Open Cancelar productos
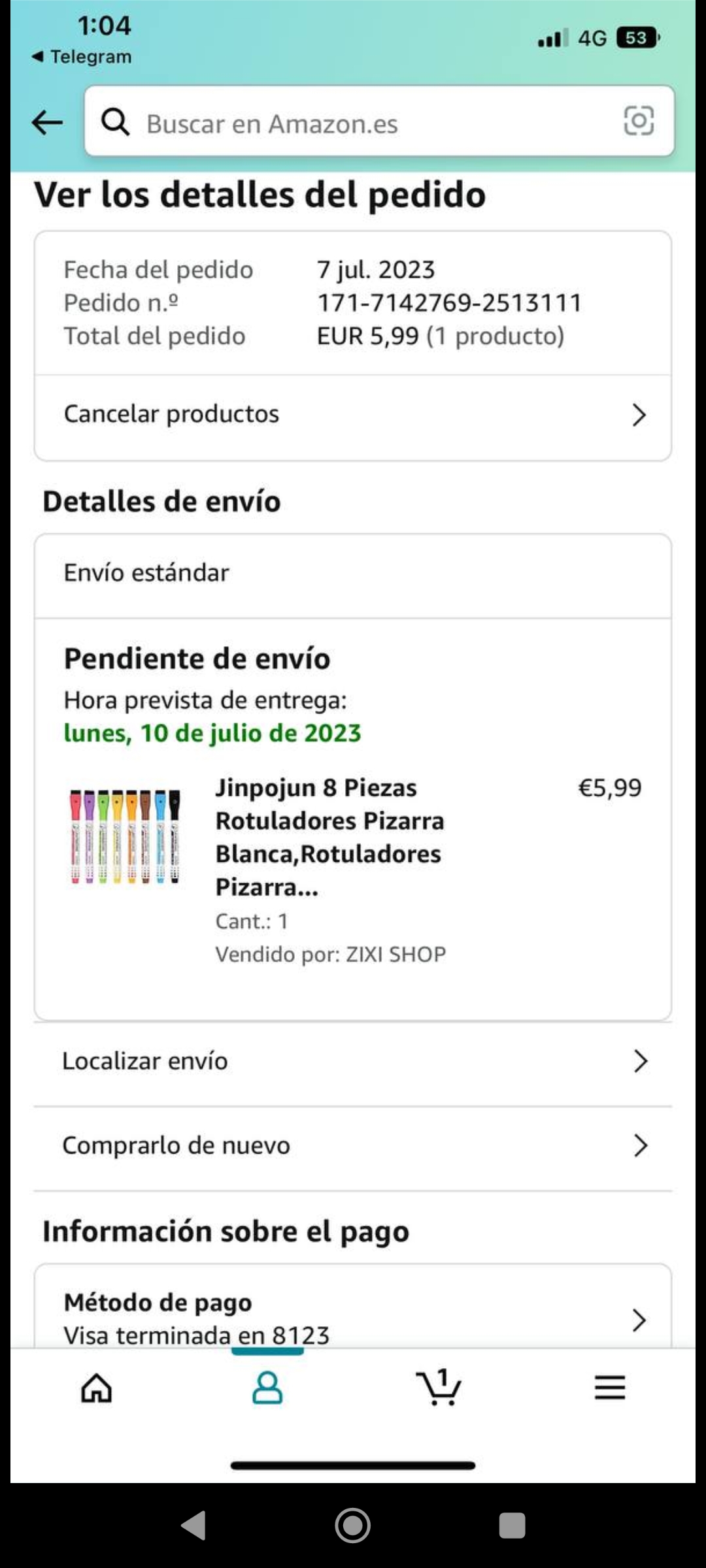The width and height of the screenshot is (706, 1568). tap(353, 415)
